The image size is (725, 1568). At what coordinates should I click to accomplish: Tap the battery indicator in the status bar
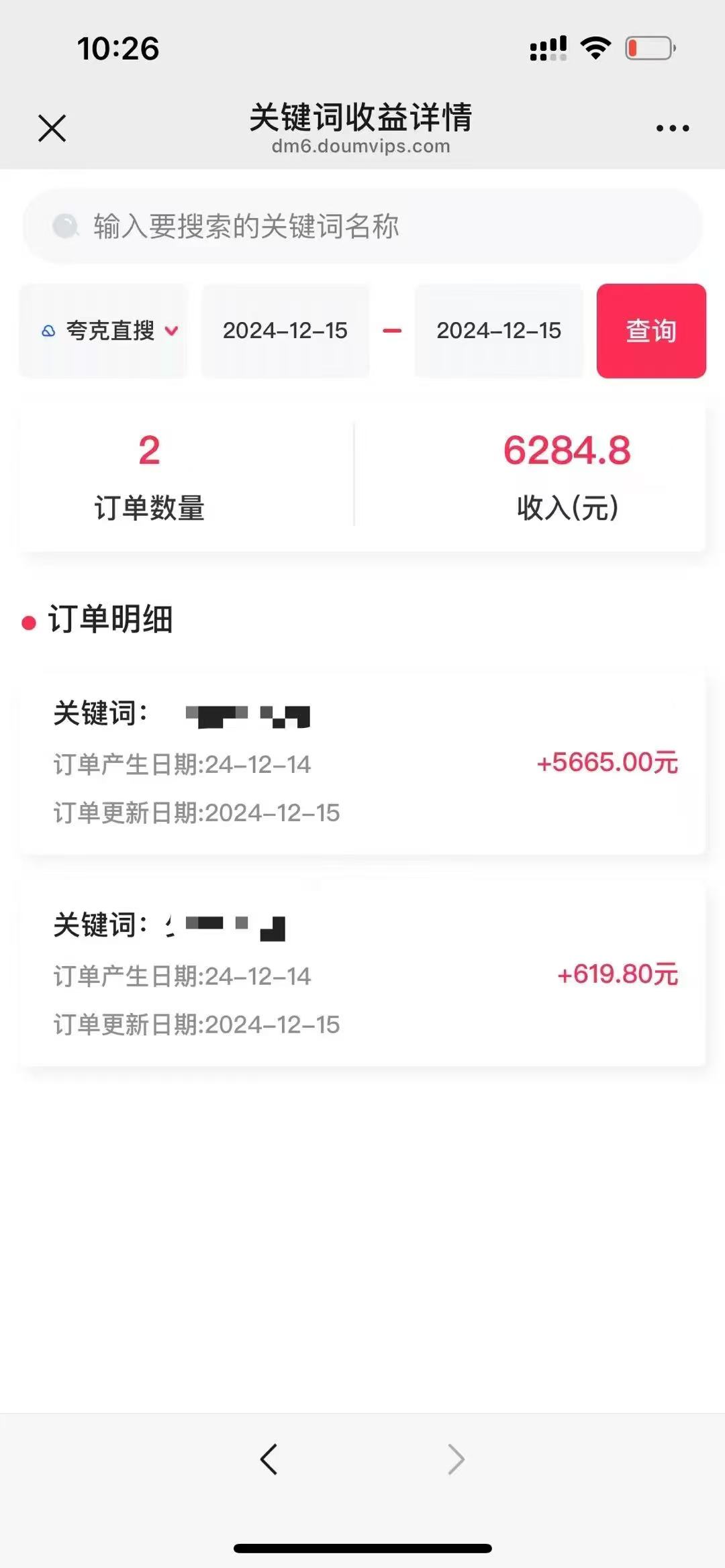[648, 48]
